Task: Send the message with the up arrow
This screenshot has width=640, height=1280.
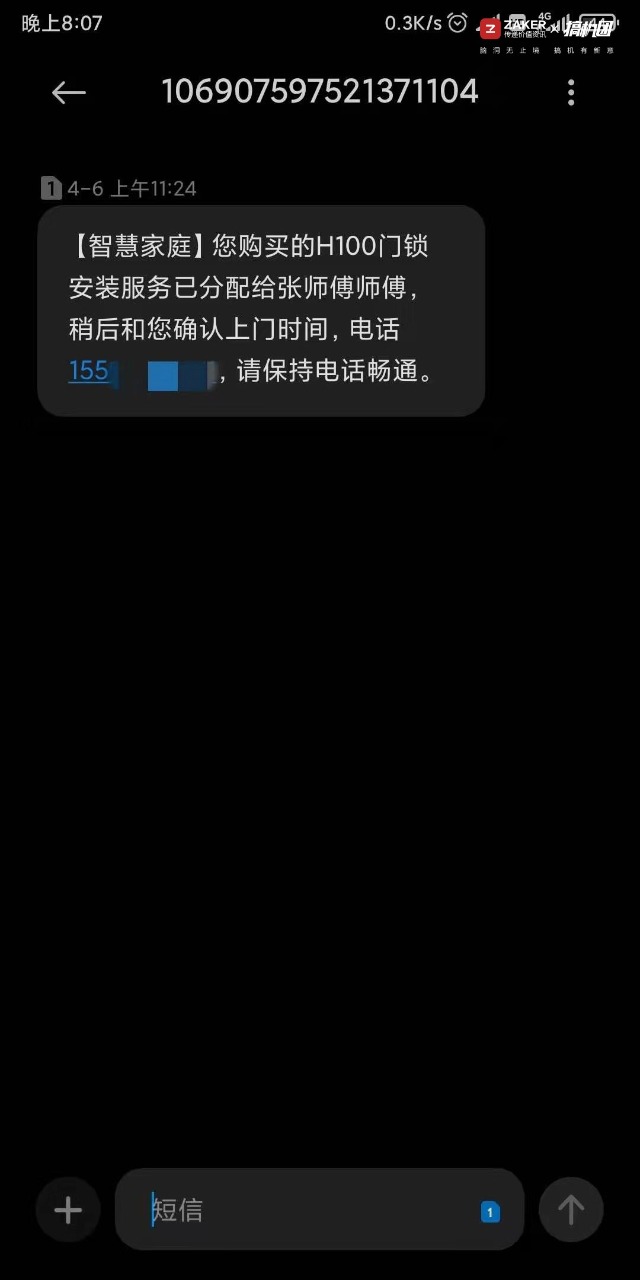Action: pos(571,1211)
